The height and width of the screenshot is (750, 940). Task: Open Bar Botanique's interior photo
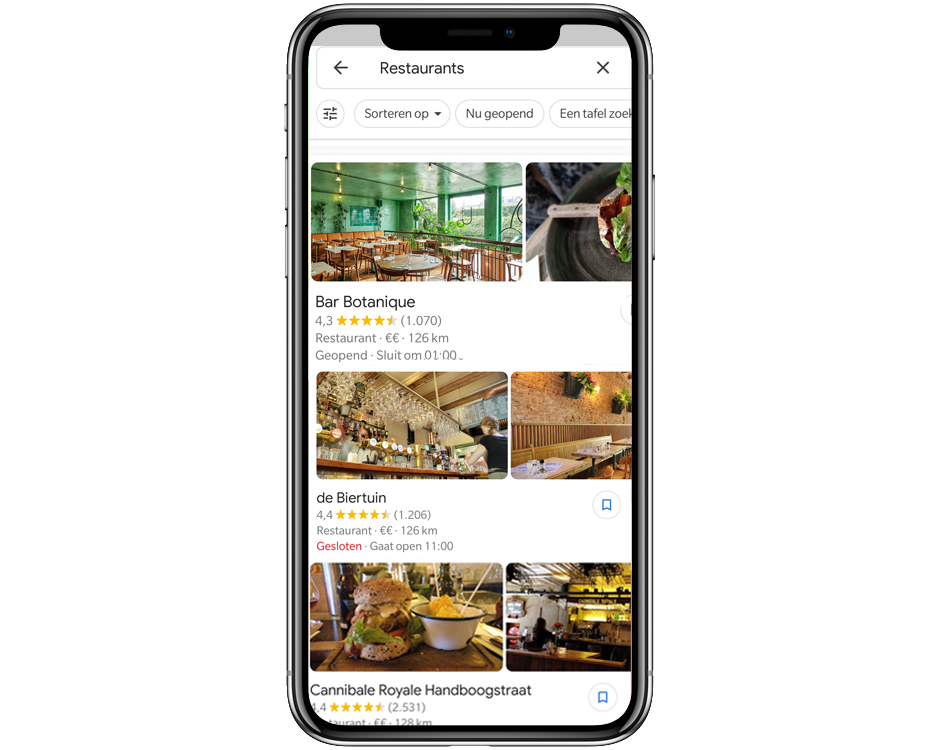tap(416, 222)
